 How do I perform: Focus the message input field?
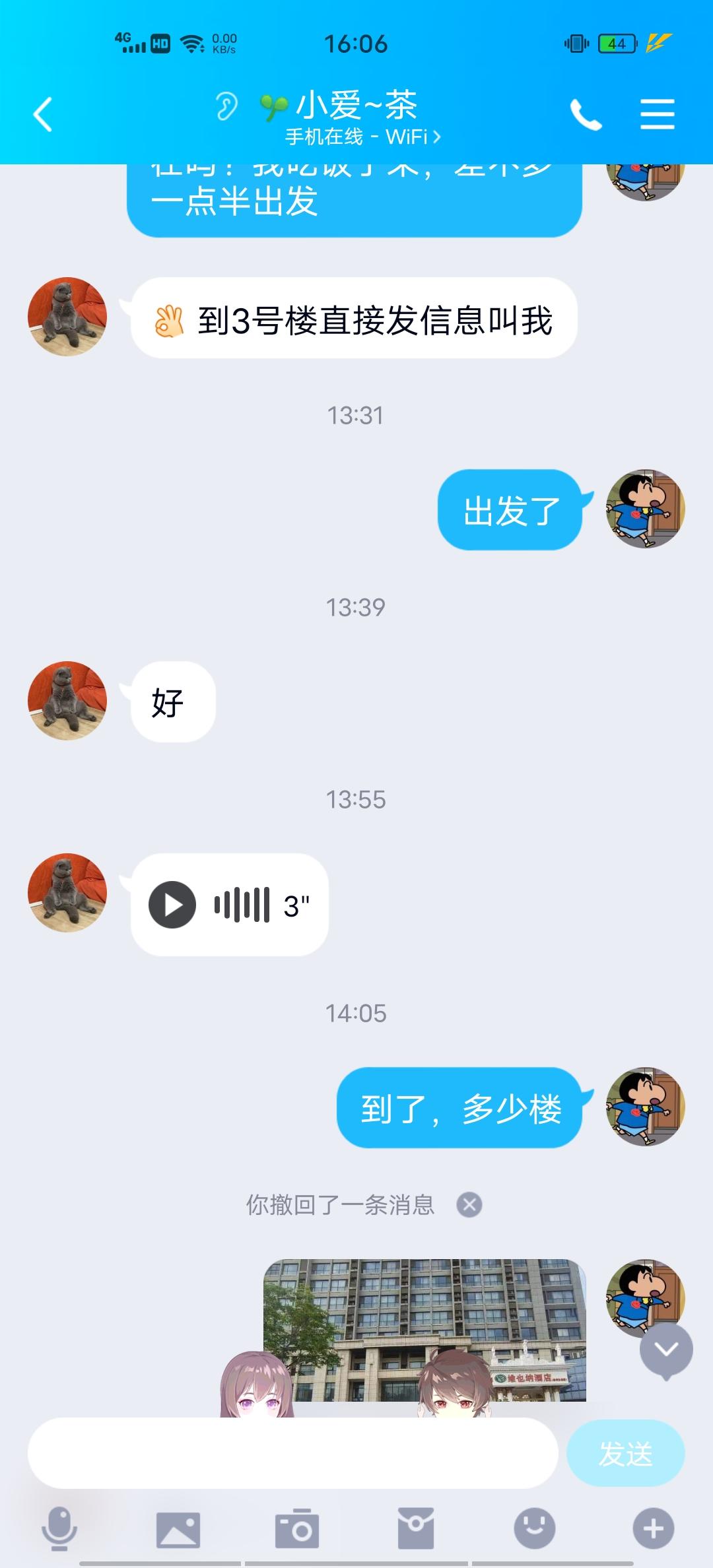coord(292,1453)
